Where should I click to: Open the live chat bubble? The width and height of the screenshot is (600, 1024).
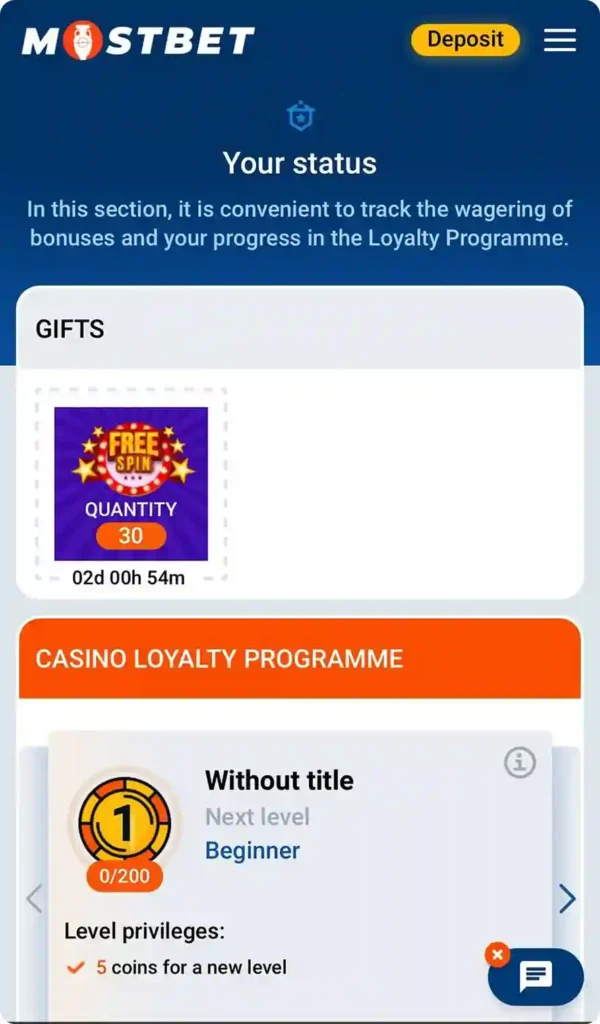[536, 977]
